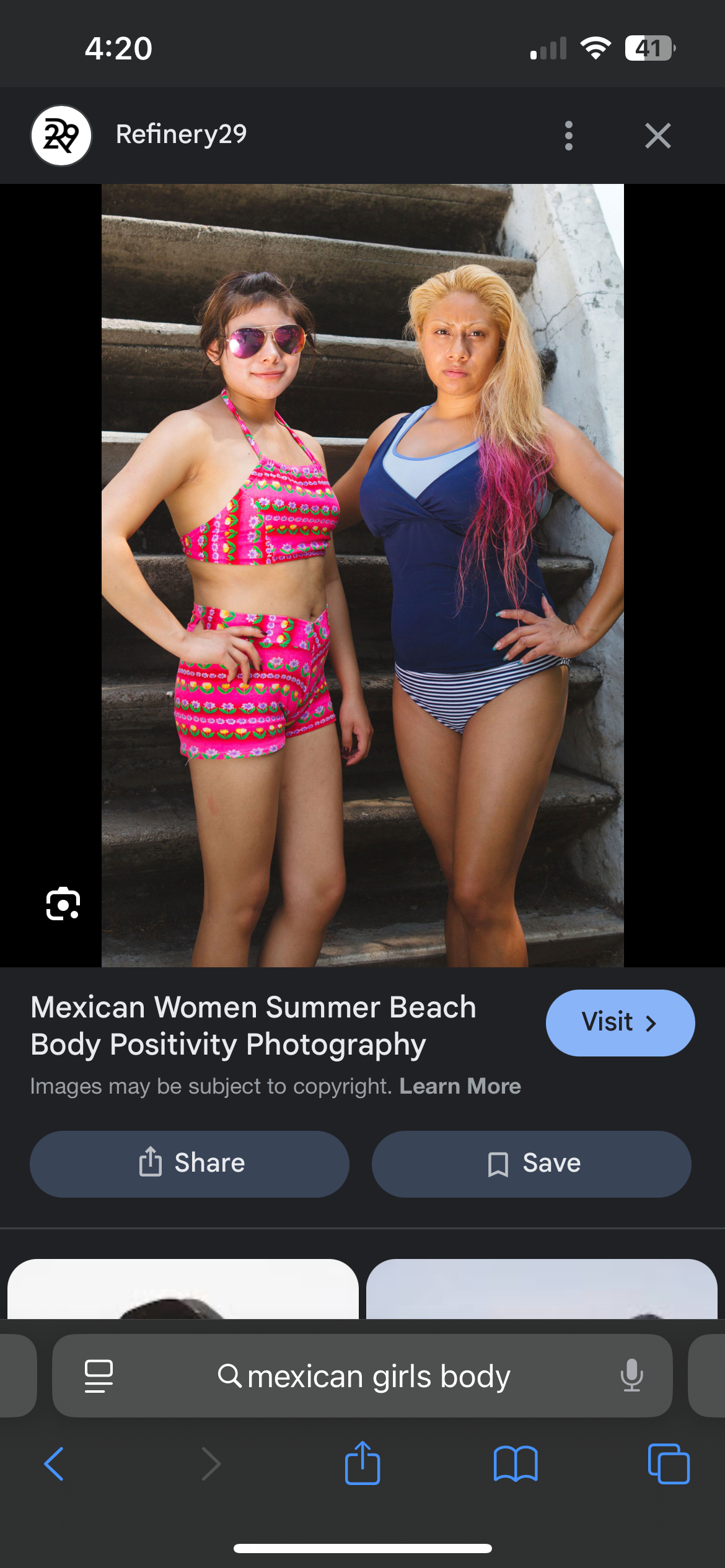Open the main photo full view
The image size is (725, 1568).
[362, 575]
